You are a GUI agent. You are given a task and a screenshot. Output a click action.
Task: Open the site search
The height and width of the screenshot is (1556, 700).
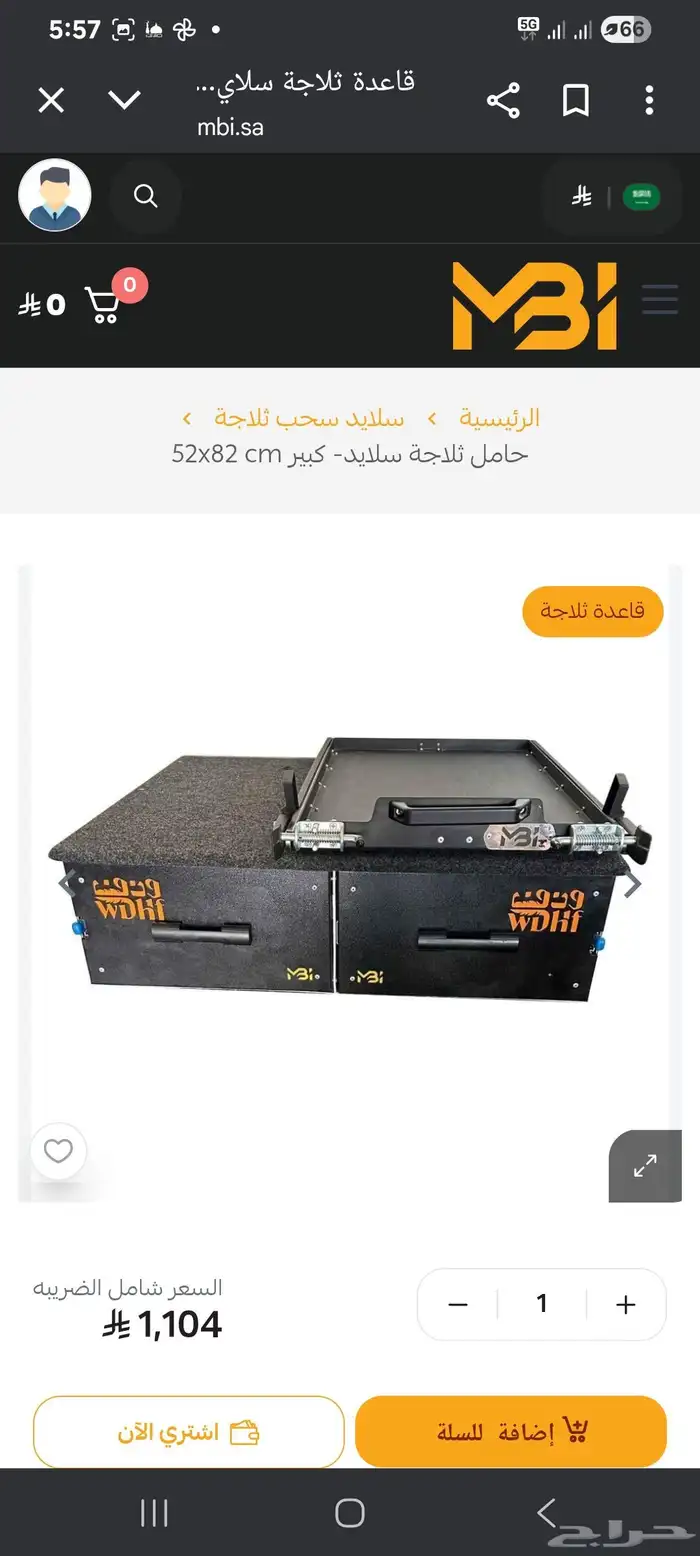pos(146,196)
